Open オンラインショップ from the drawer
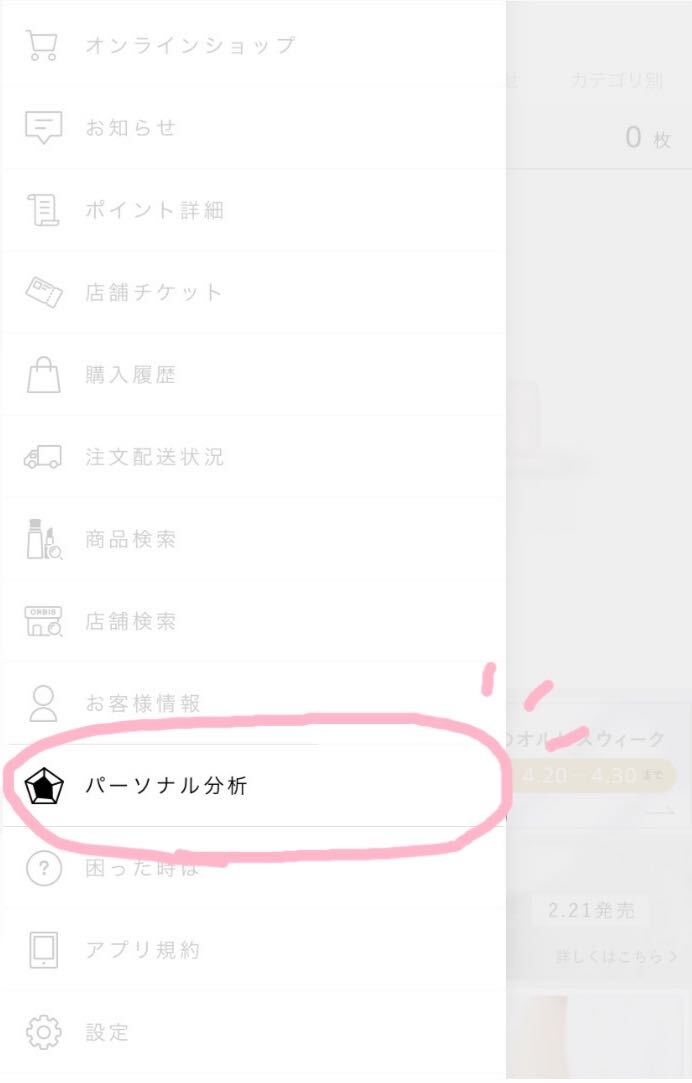692x1083 pixels. [190, 45]
